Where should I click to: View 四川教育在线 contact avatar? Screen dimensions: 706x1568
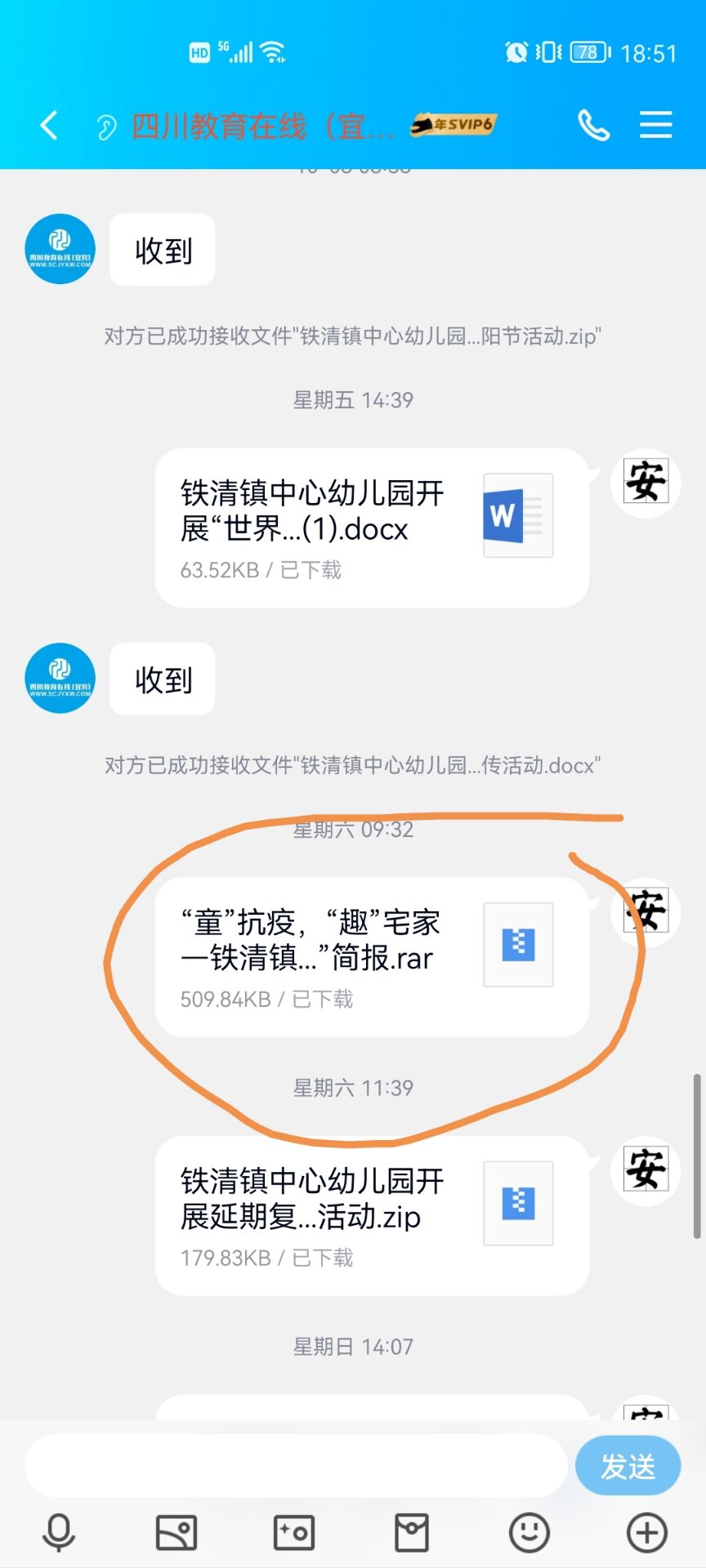[x=60, y=249]
